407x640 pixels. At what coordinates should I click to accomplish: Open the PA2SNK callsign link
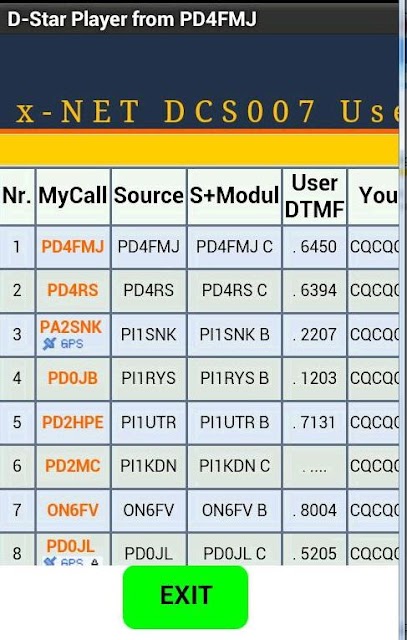(71, 327)
